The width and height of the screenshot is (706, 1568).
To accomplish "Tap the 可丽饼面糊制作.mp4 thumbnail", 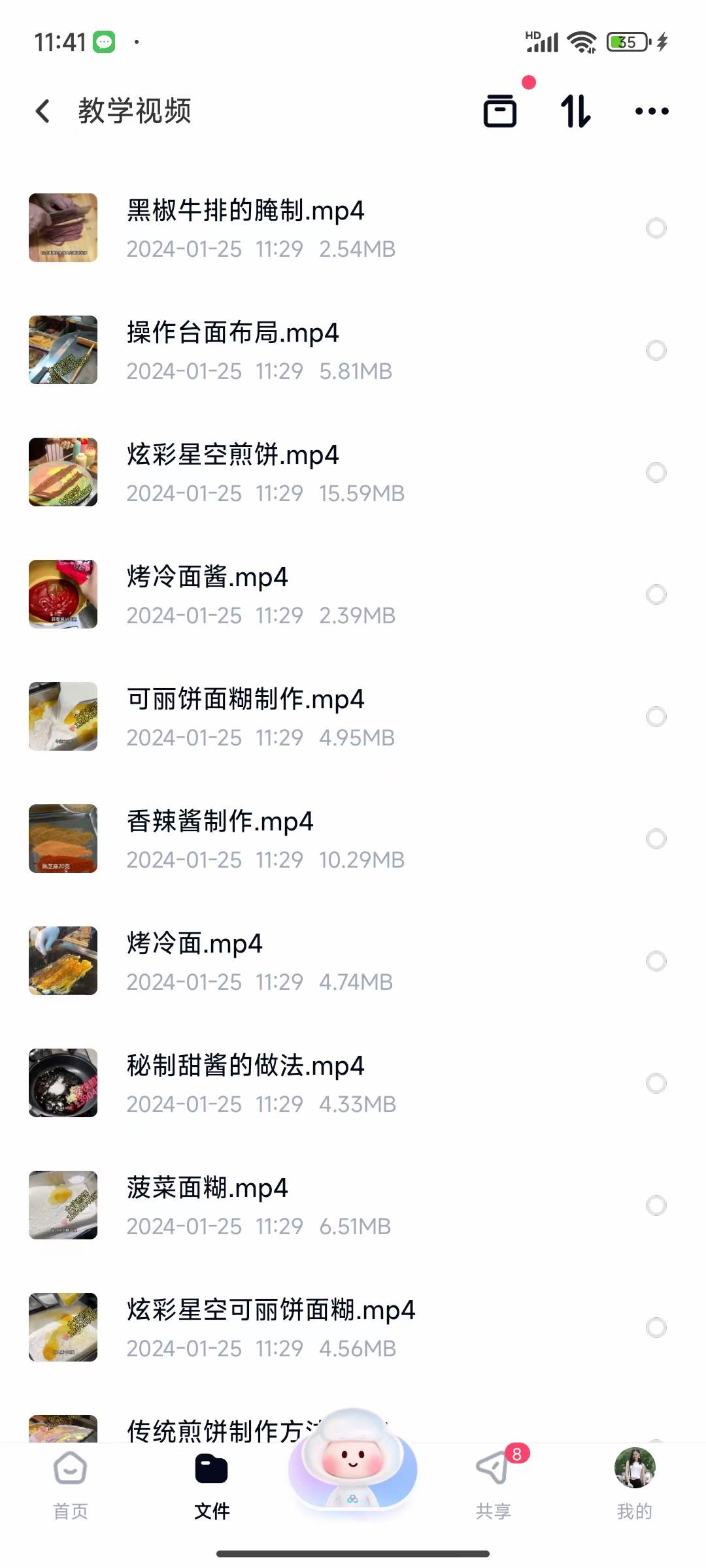I will click(x=63, y=717).
